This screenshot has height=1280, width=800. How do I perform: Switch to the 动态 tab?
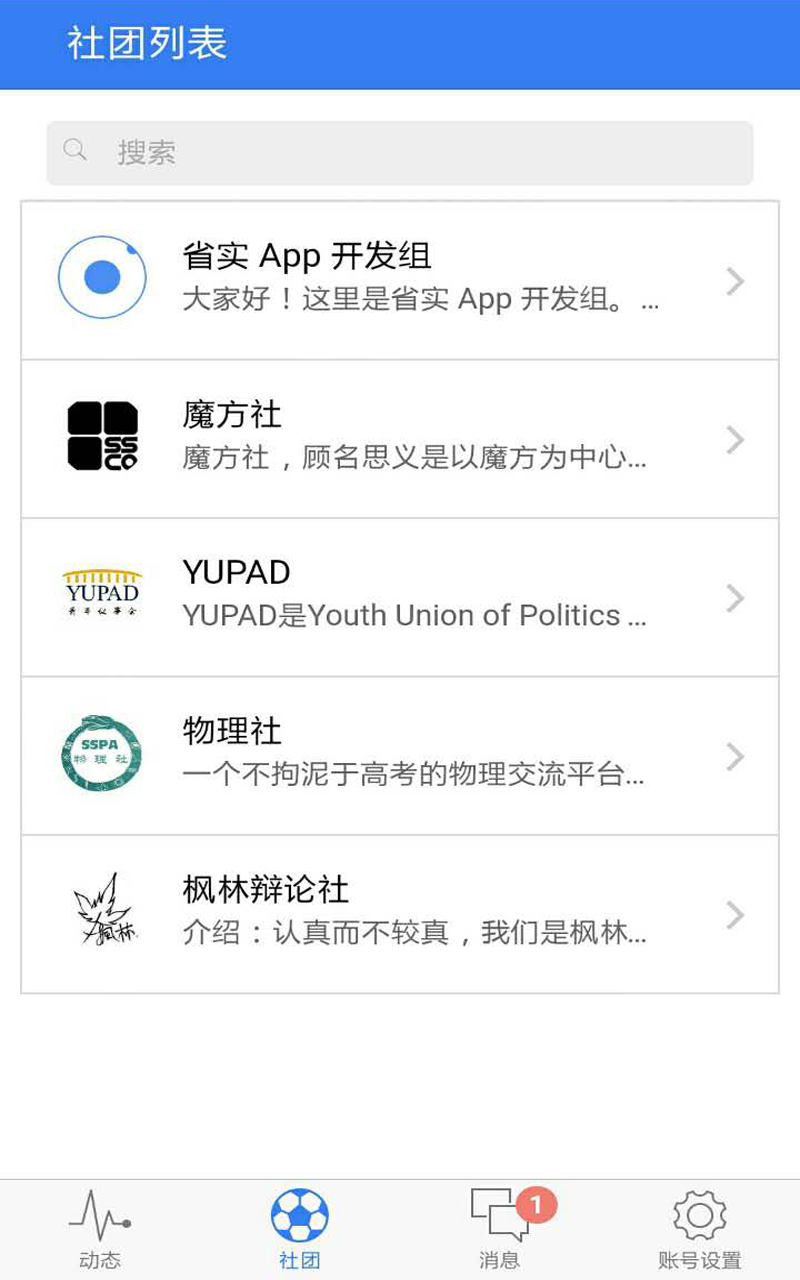tap(98, 1230)
